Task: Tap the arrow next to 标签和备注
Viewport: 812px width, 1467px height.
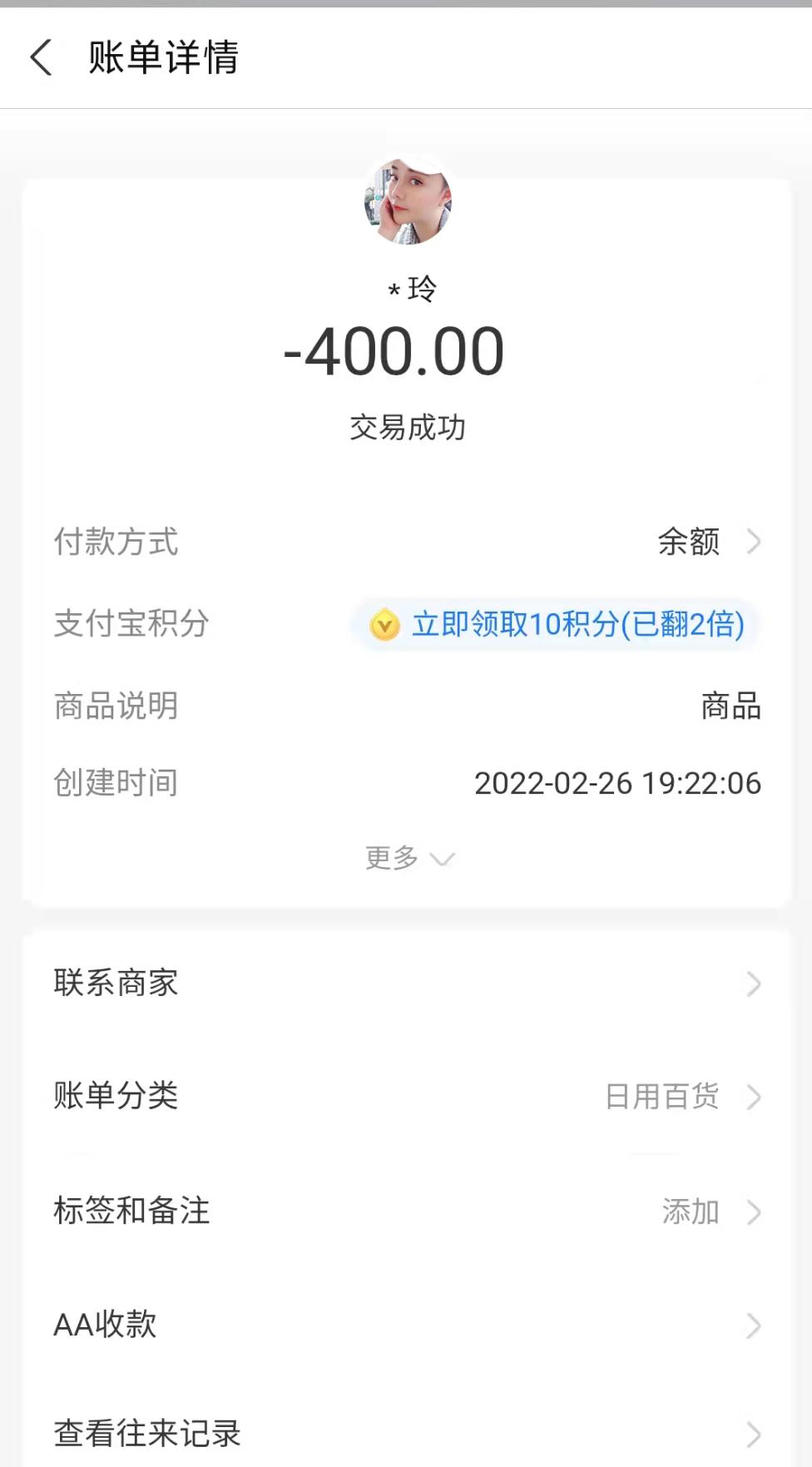Action: pos(754,1212)
